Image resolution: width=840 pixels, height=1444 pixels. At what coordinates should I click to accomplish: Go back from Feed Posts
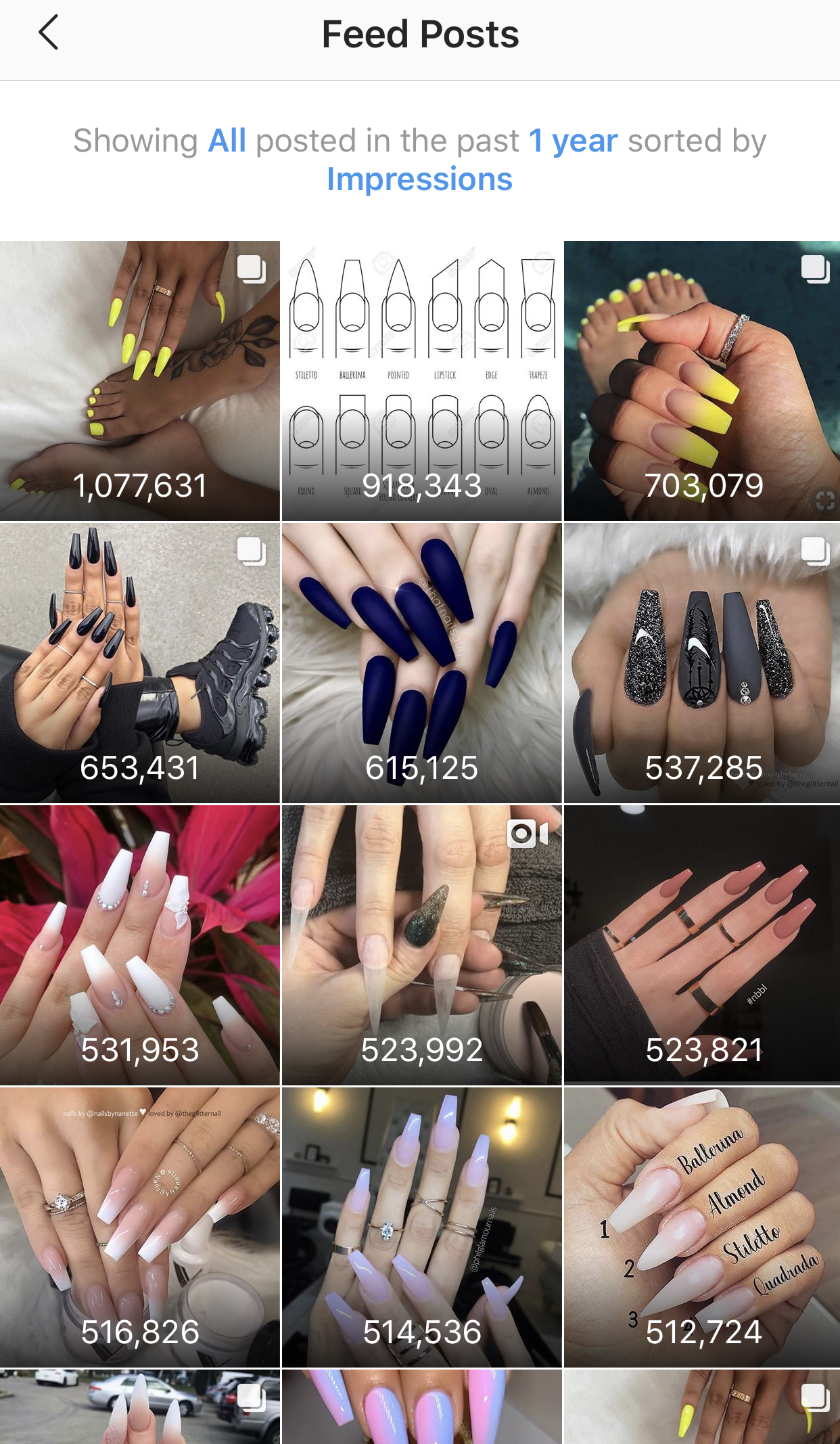point(49,32)
